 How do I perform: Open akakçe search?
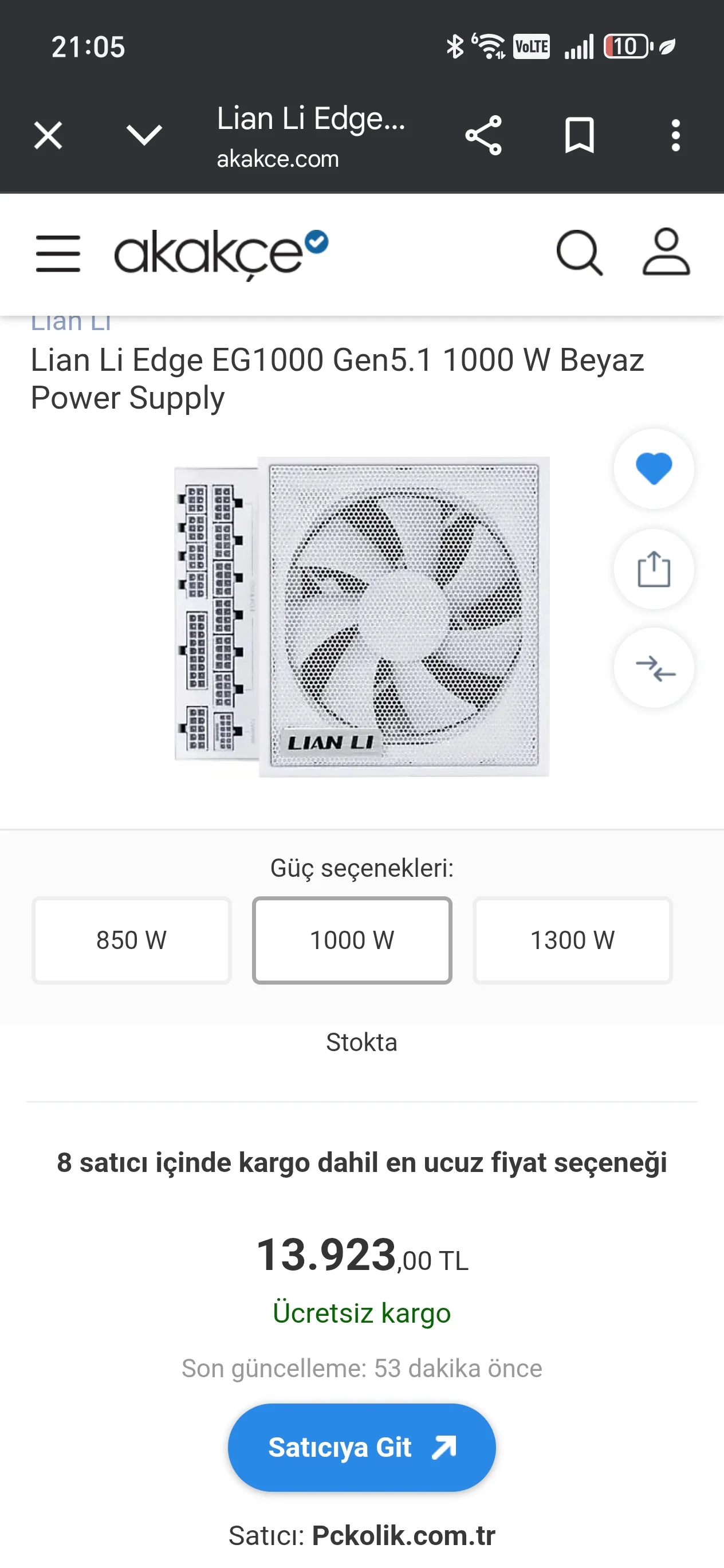pyautogui.click(x=579, y=253)
